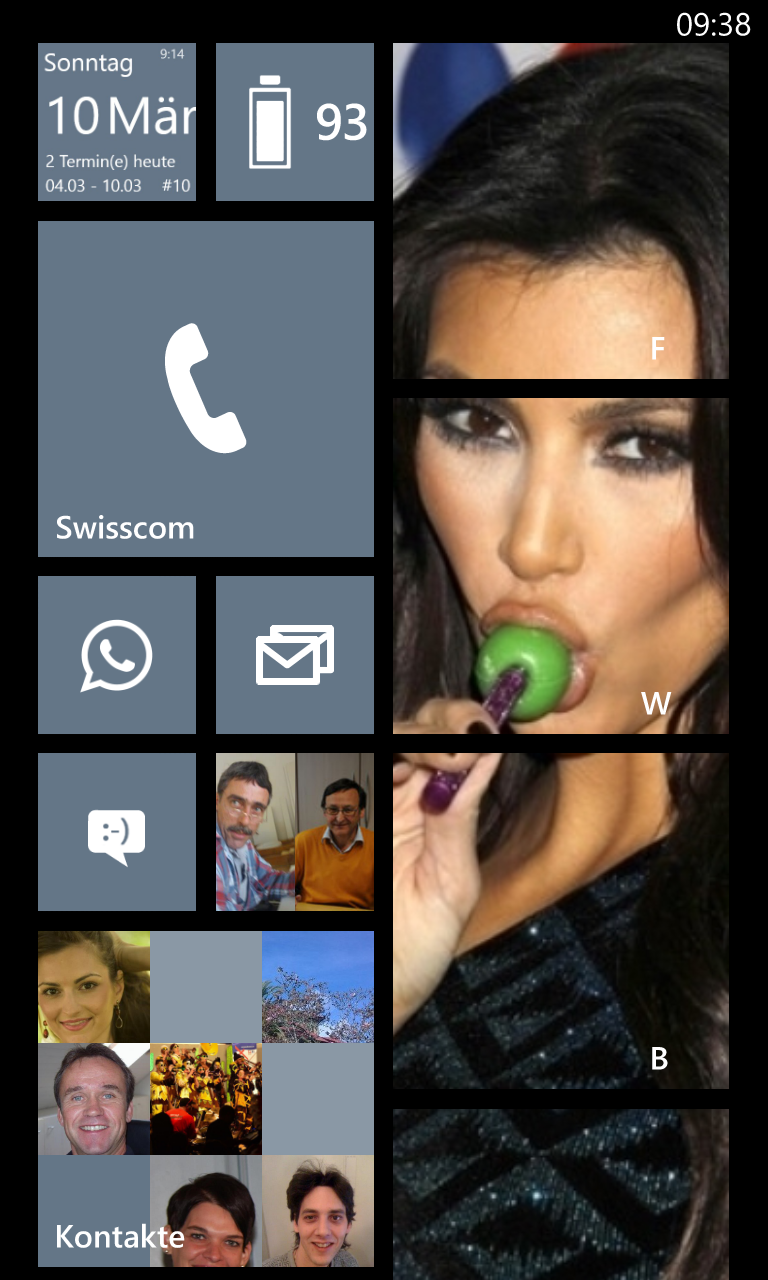Tap the tile labeled F
Image resolution: width=768 pixels, height=1280 pixels.
[561, 211]
